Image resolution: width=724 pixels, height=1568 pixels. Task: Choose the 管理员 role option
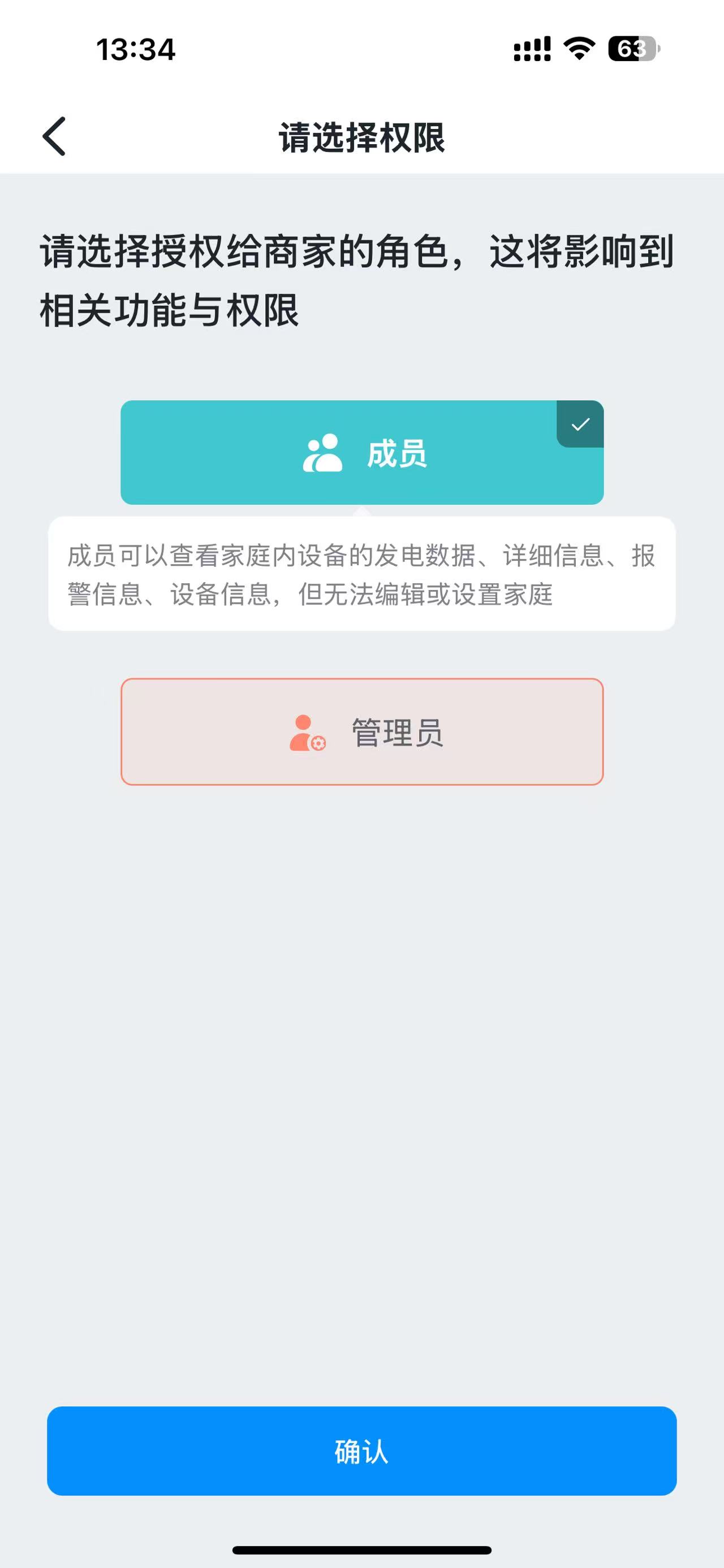tap(361, 731)
